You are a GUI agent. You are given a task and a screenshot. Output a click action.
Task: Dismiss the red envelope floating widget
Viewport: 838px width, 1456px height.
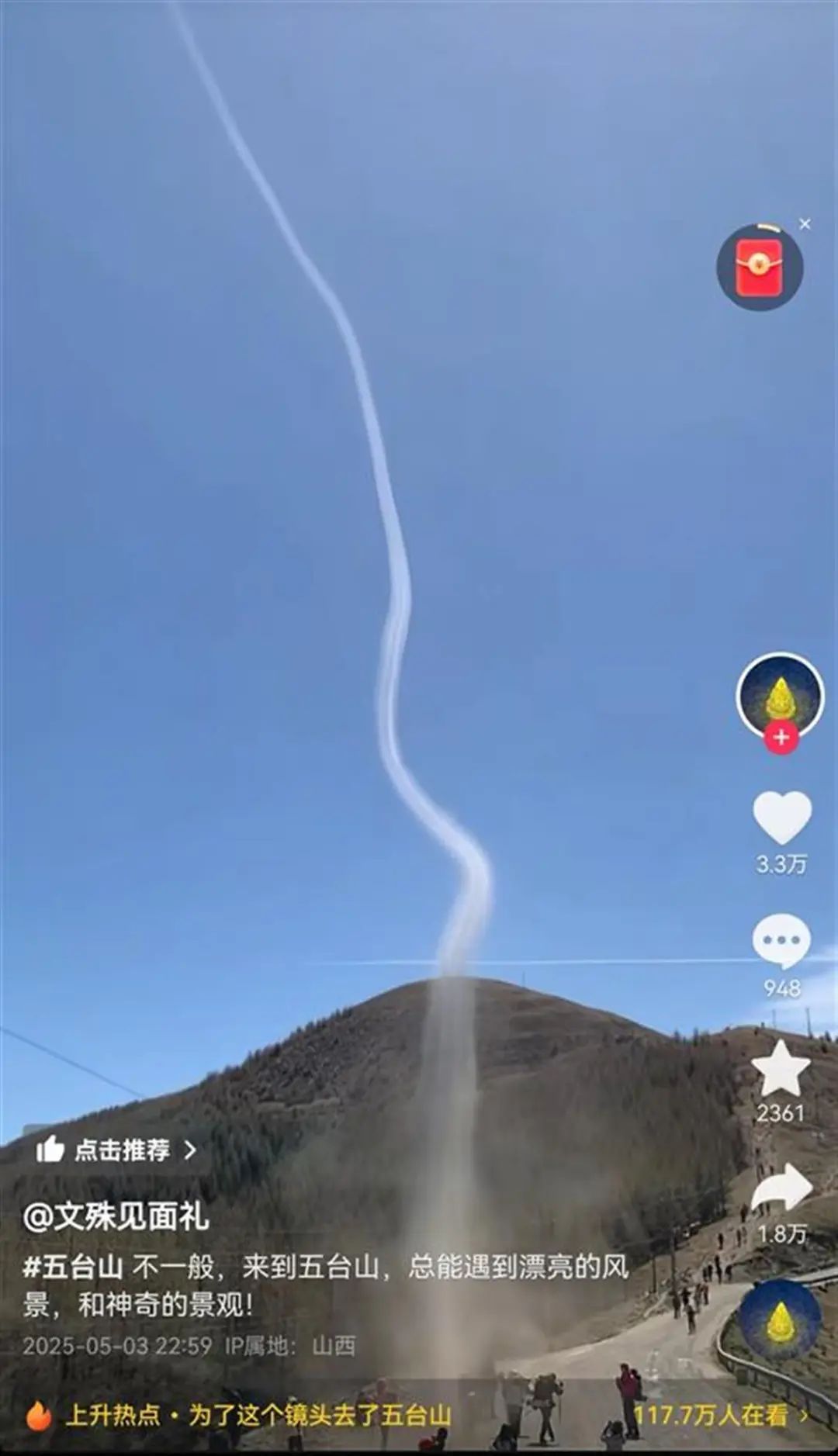point(805,224)
